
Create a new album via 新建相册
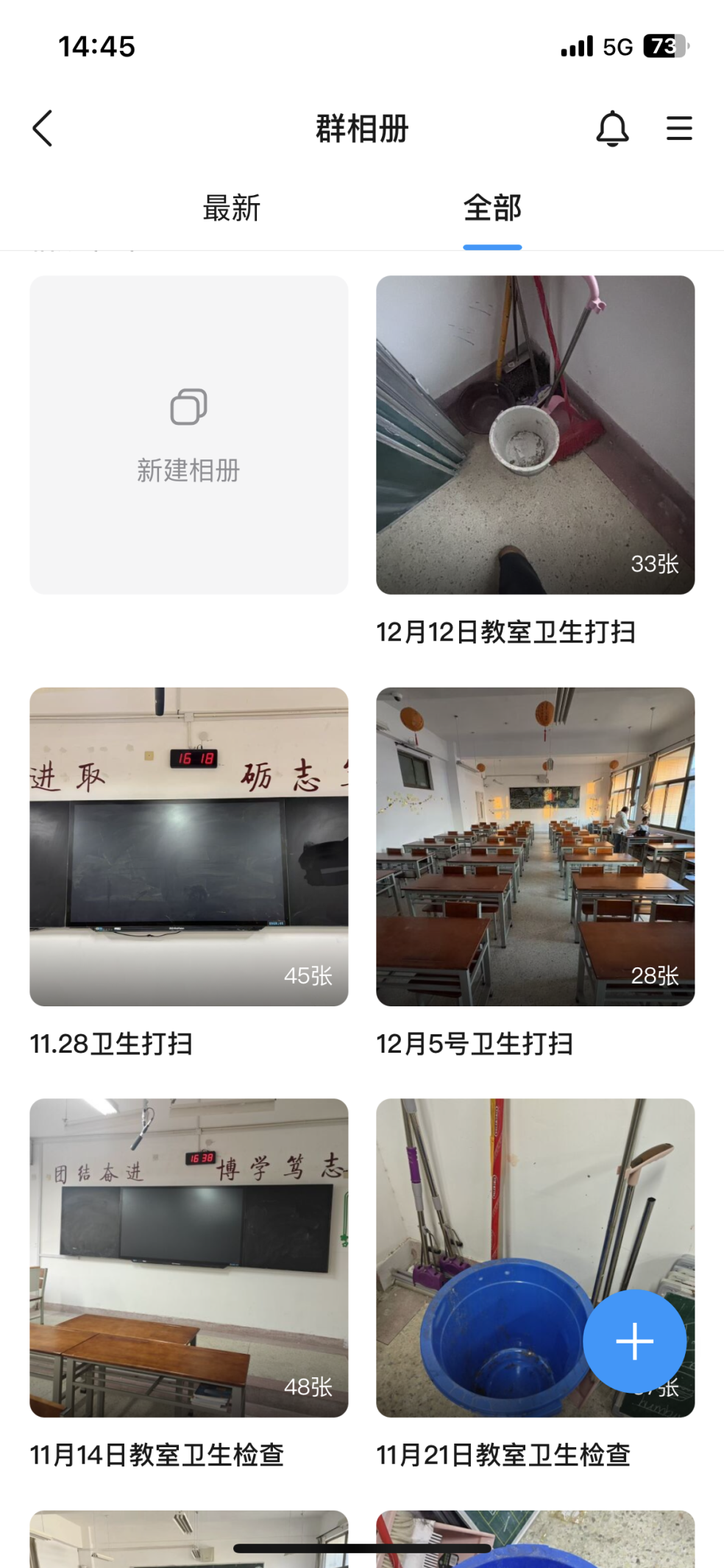click(x=188, y=434)
